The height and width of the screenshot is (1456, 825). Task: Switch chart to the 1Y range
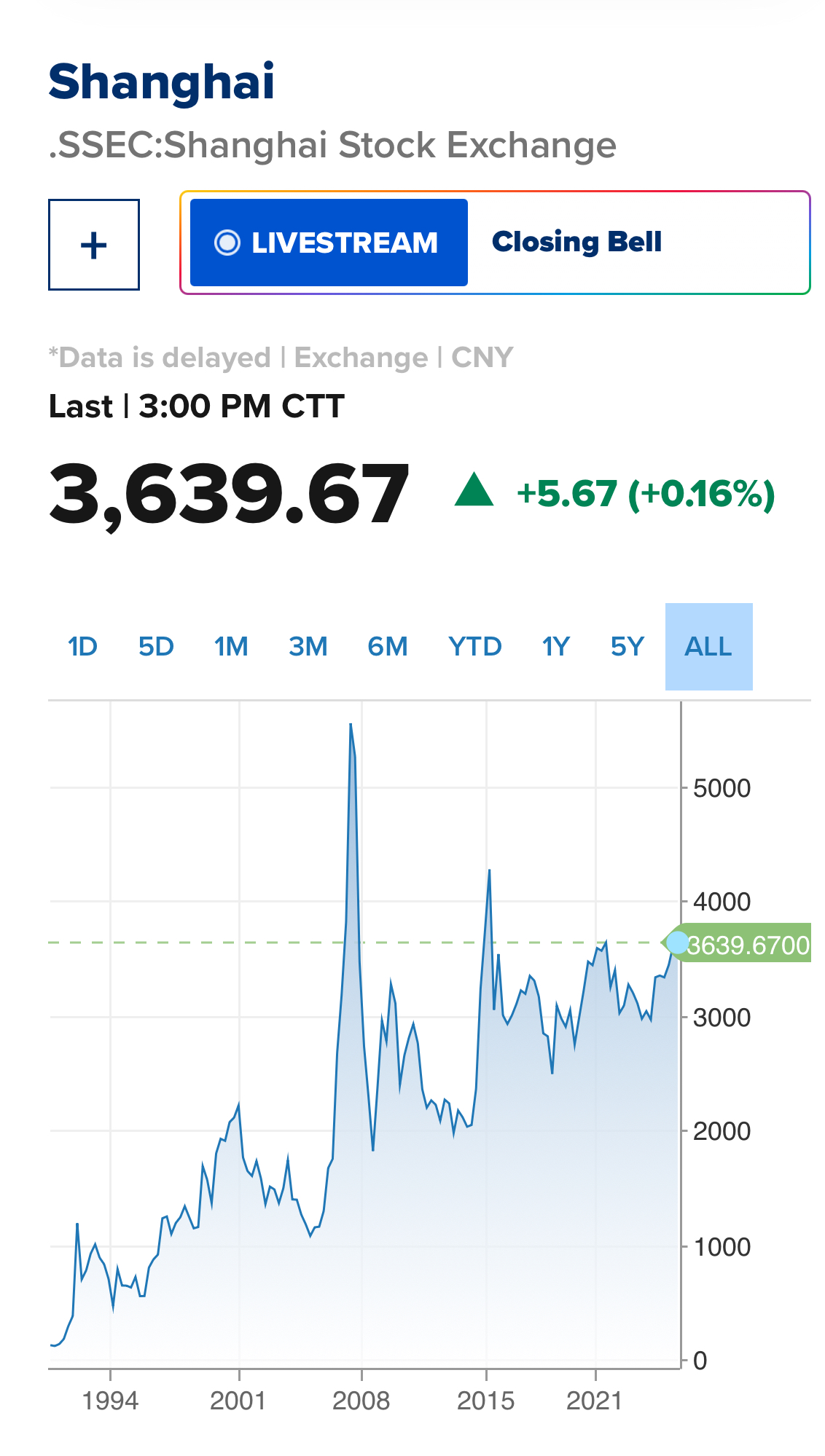click(x=555, y=646)
